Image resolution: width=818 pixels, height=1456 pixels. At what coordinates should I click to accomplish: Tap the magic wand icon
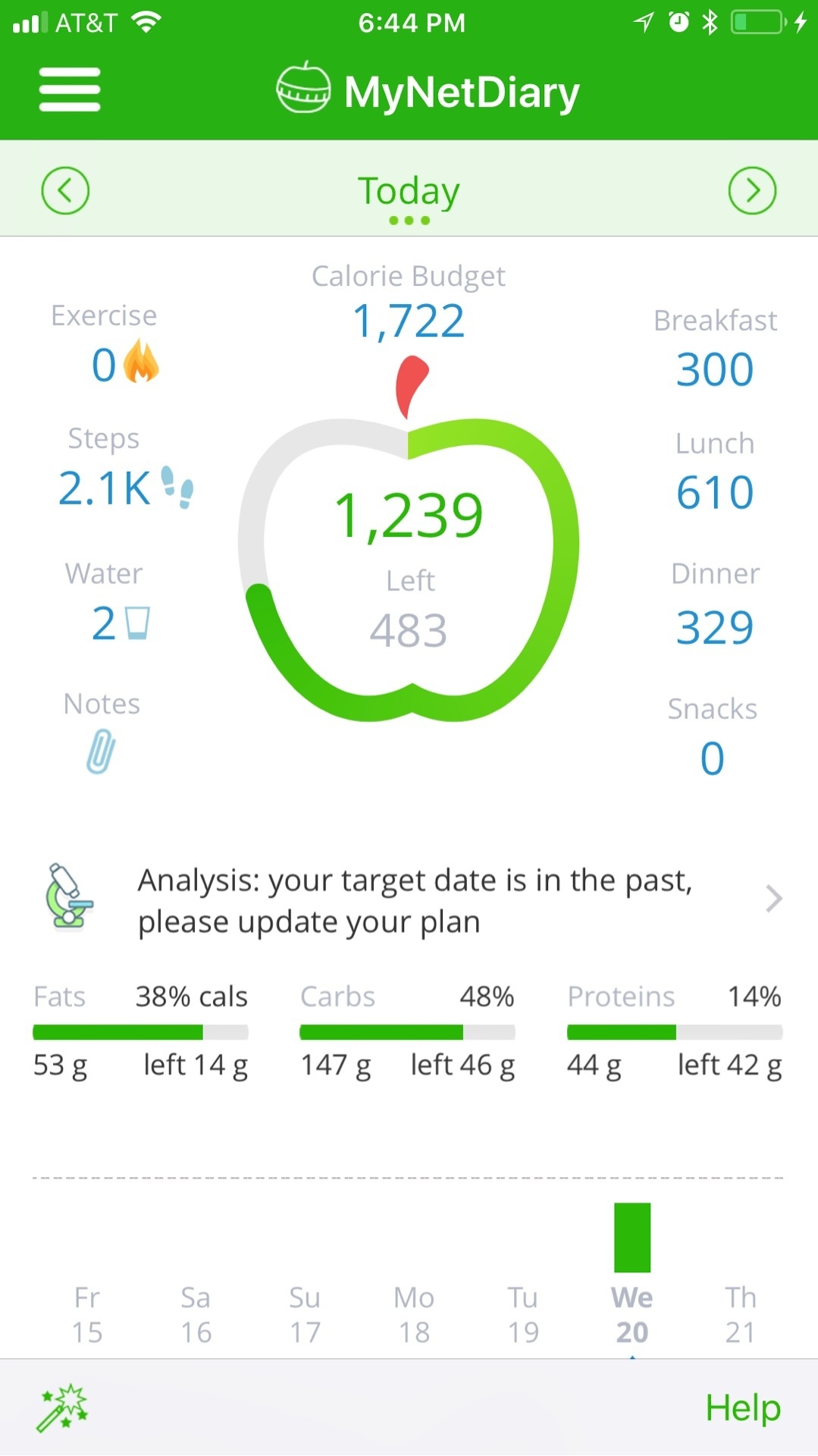coord(63,1408)
